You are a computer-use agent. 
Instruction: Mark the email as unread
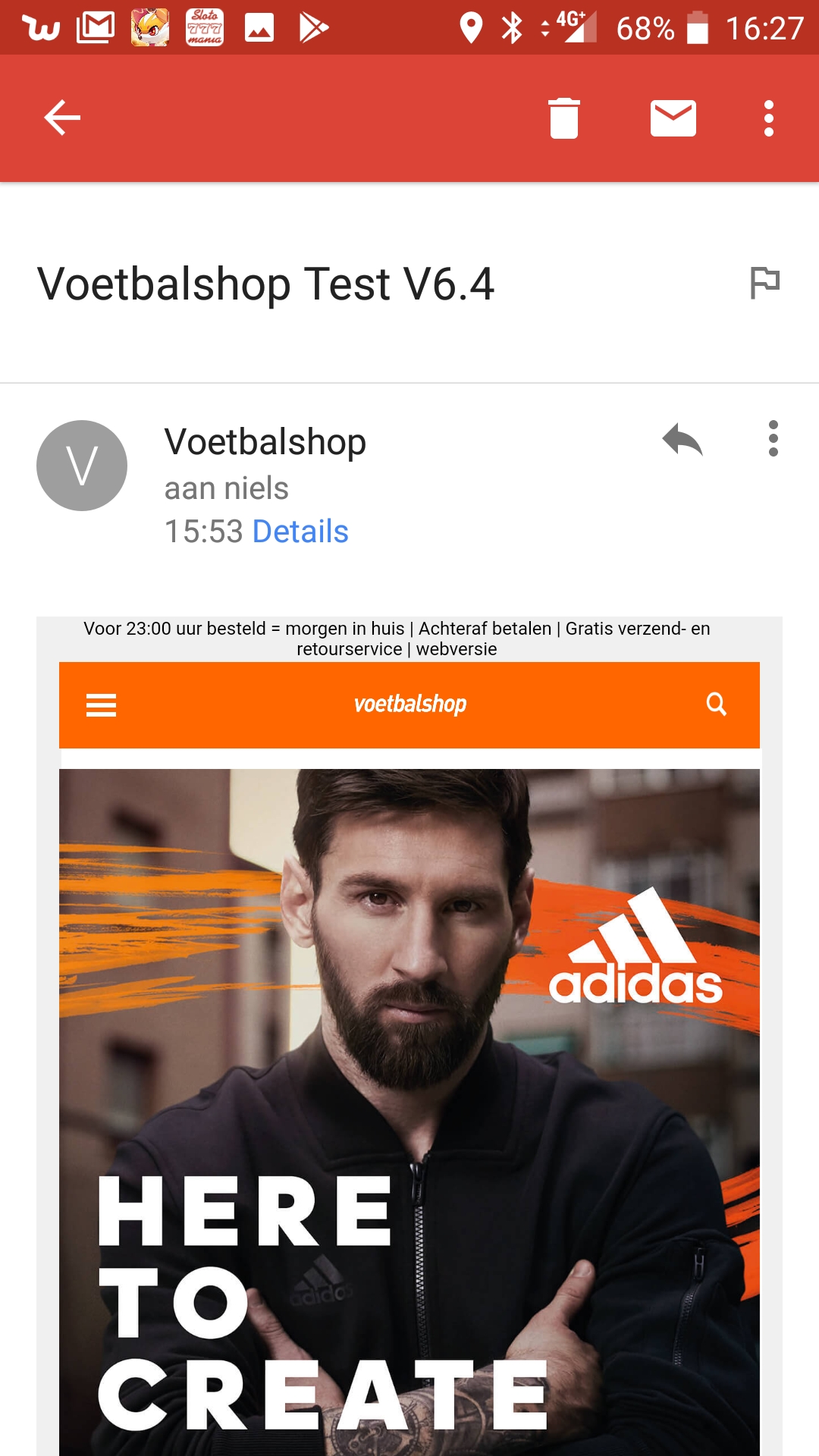coord(673,118)
